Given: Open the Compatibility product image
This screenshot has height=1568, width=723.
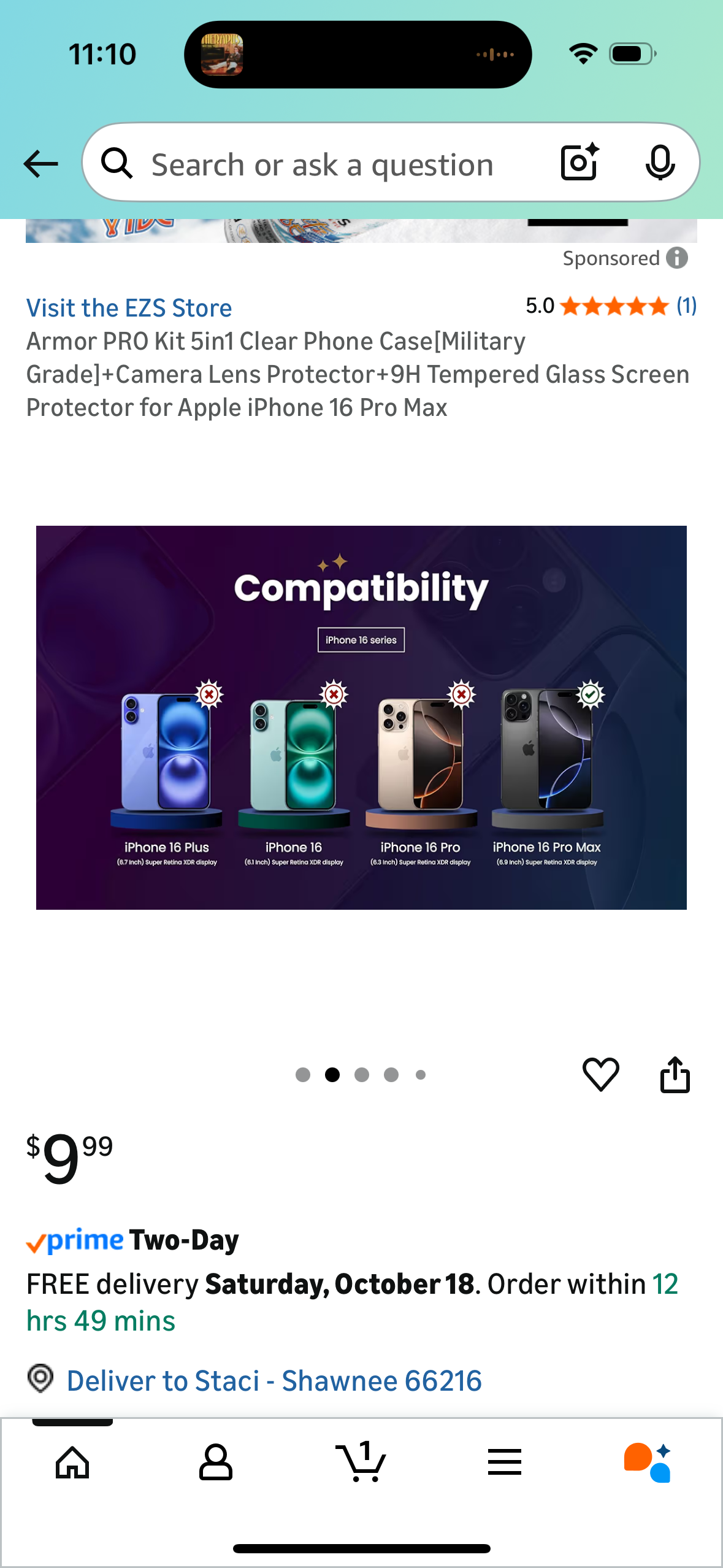Looking at the screenshot, I should (x=361, y=717).
